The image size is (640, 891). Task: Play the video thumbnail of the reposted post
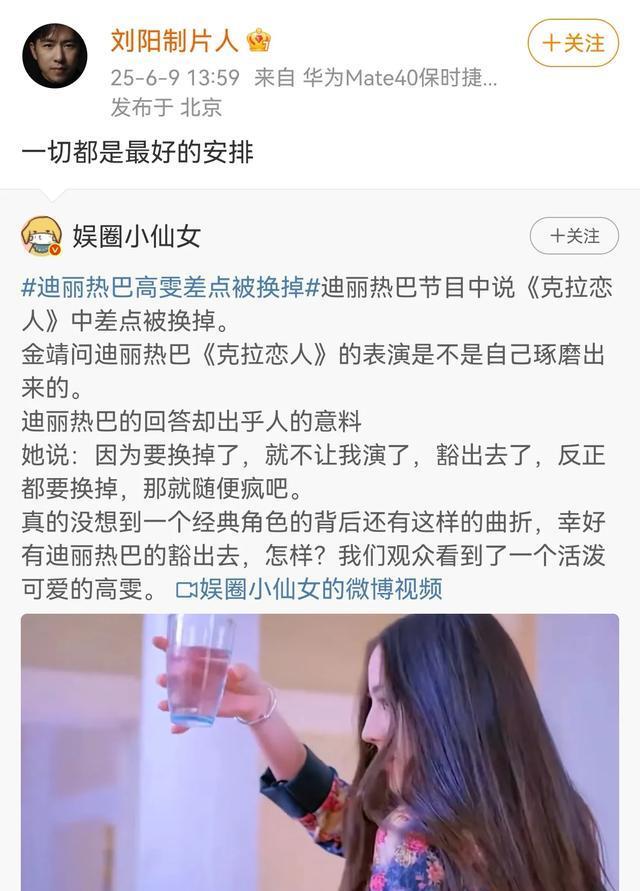[x=320, y=750]
